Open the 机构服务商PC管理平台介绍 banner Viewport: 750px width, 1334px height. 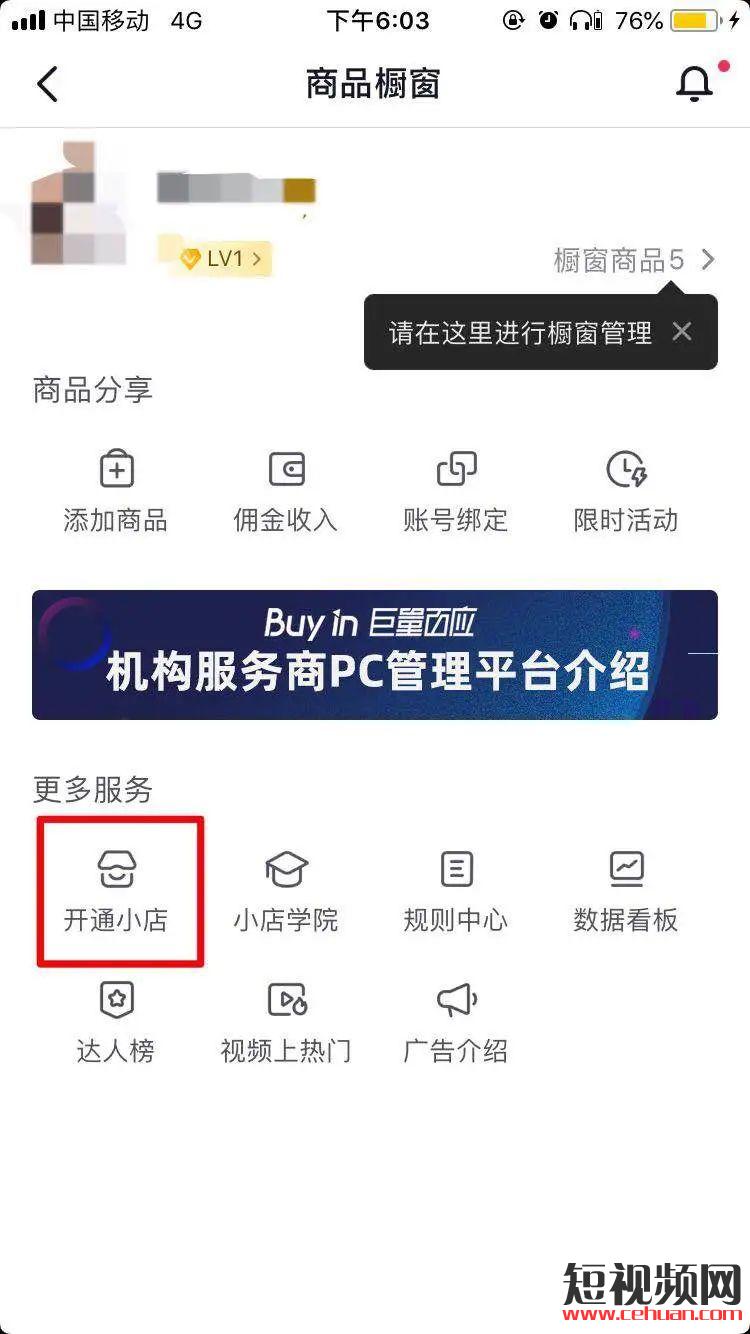(375, 655)
